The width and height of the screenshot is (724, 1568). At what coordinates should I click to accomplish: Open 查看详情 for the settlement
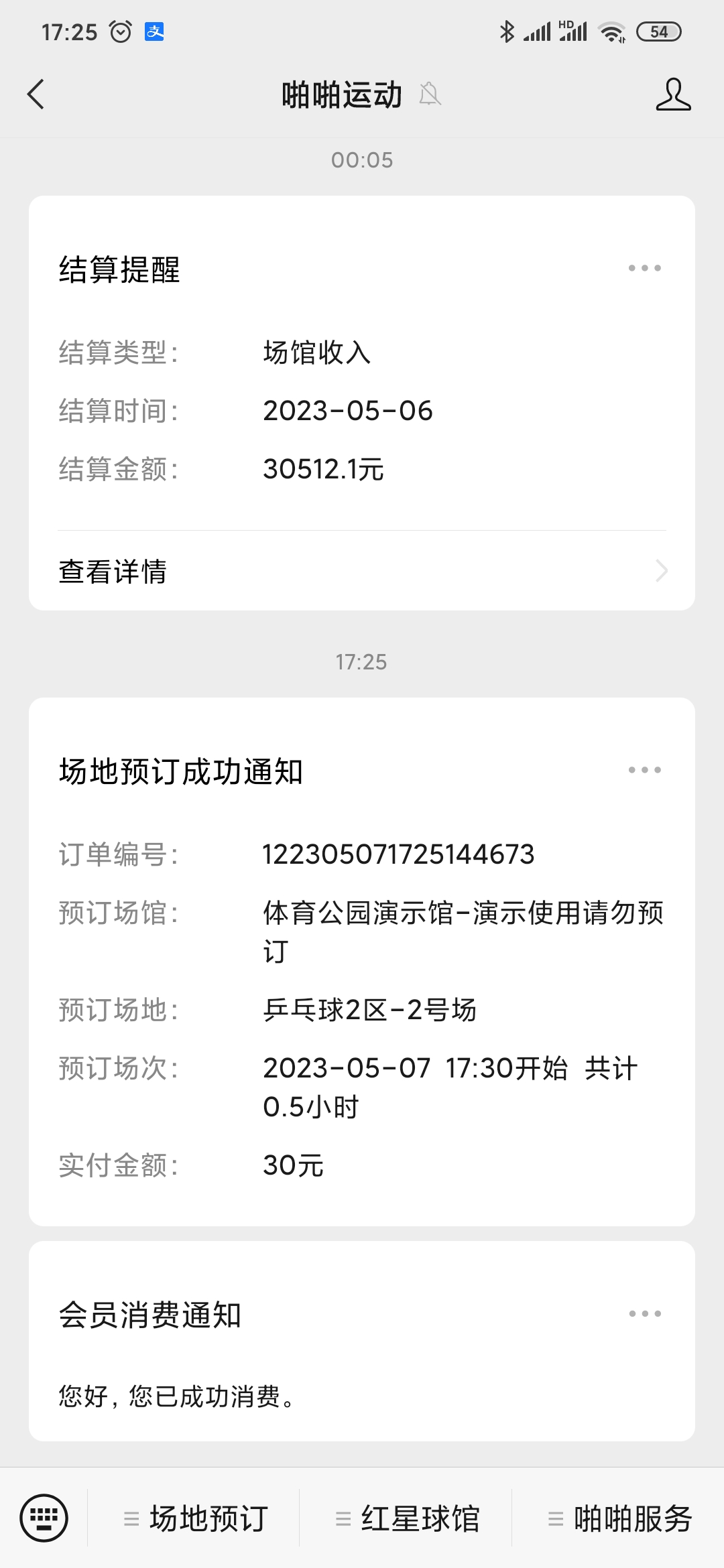(x=362, y=571)
